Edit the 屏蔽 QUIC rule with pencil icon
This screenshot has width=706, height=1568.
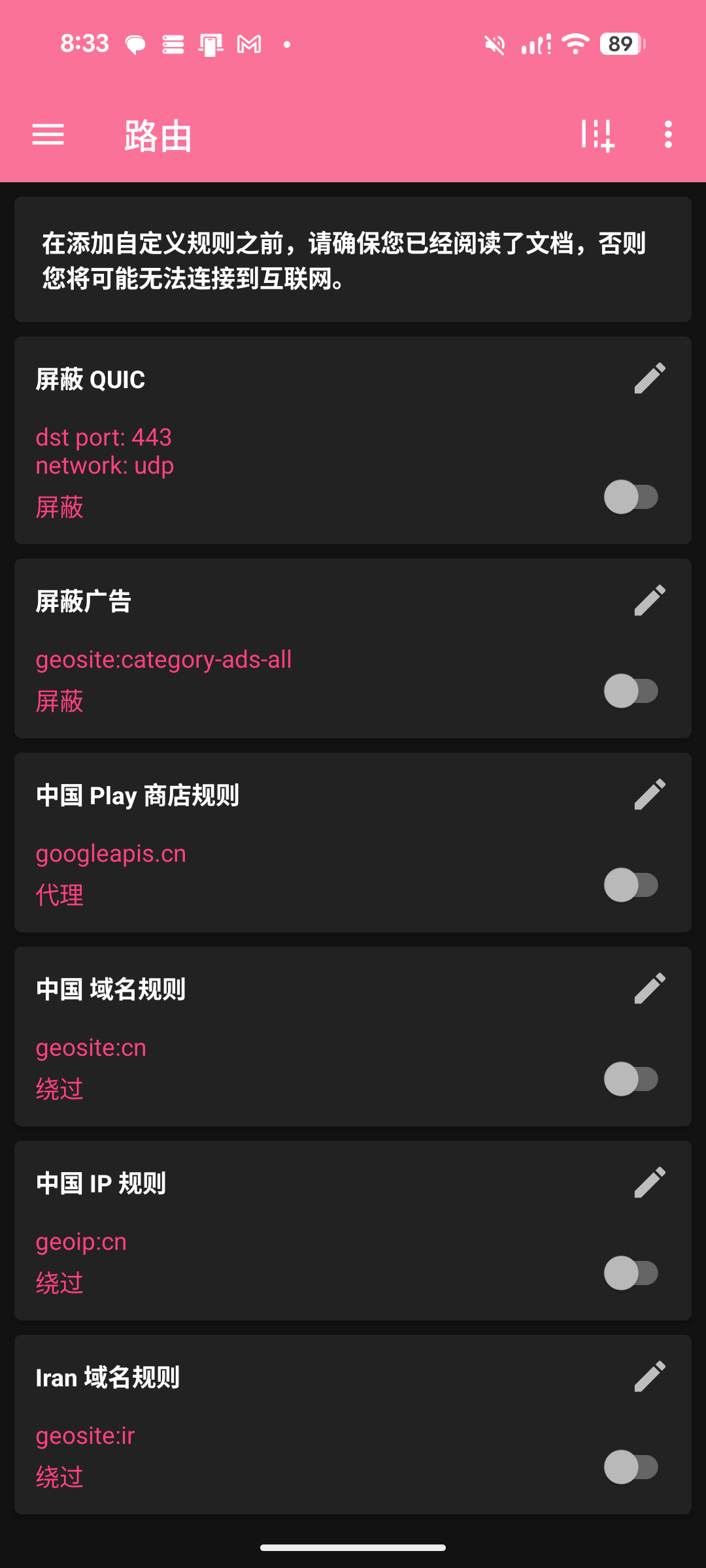point(649,378)
